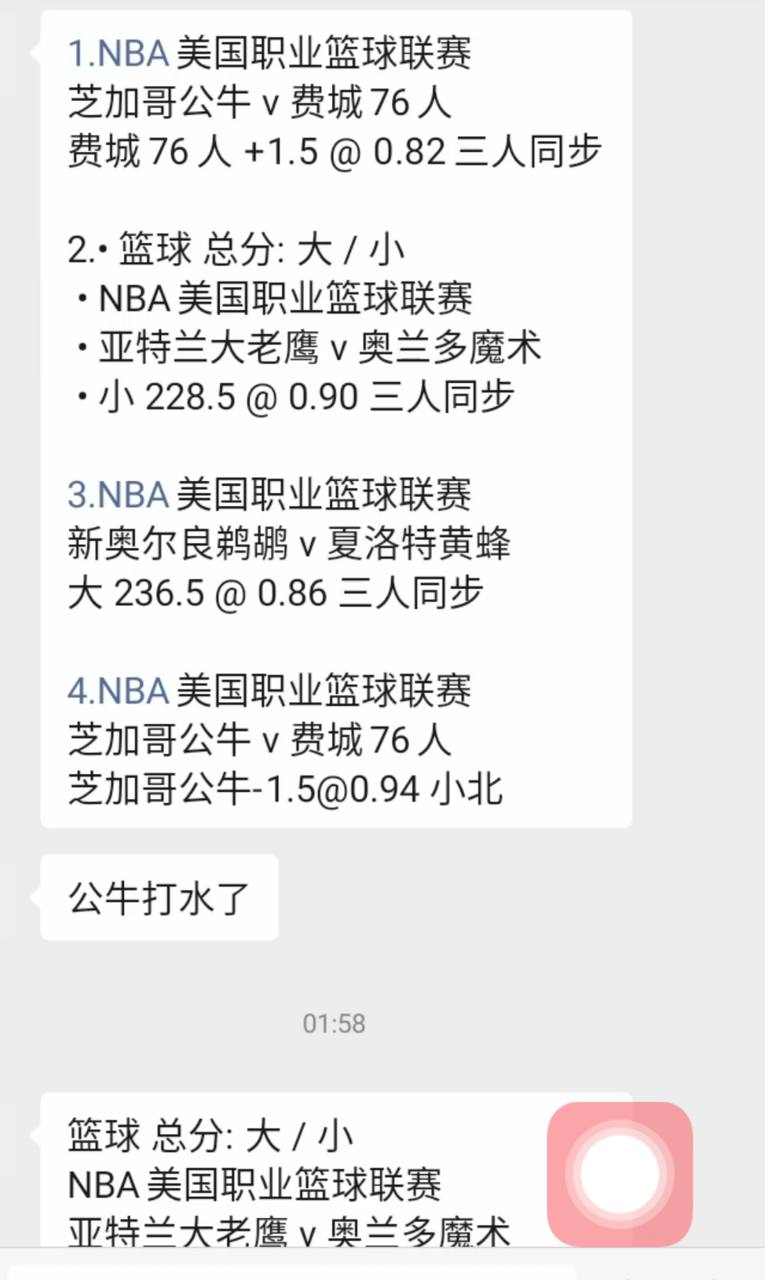765x1280 pixels.
Task: Open the blue 4.NBA link
Action: coord(118,691)
